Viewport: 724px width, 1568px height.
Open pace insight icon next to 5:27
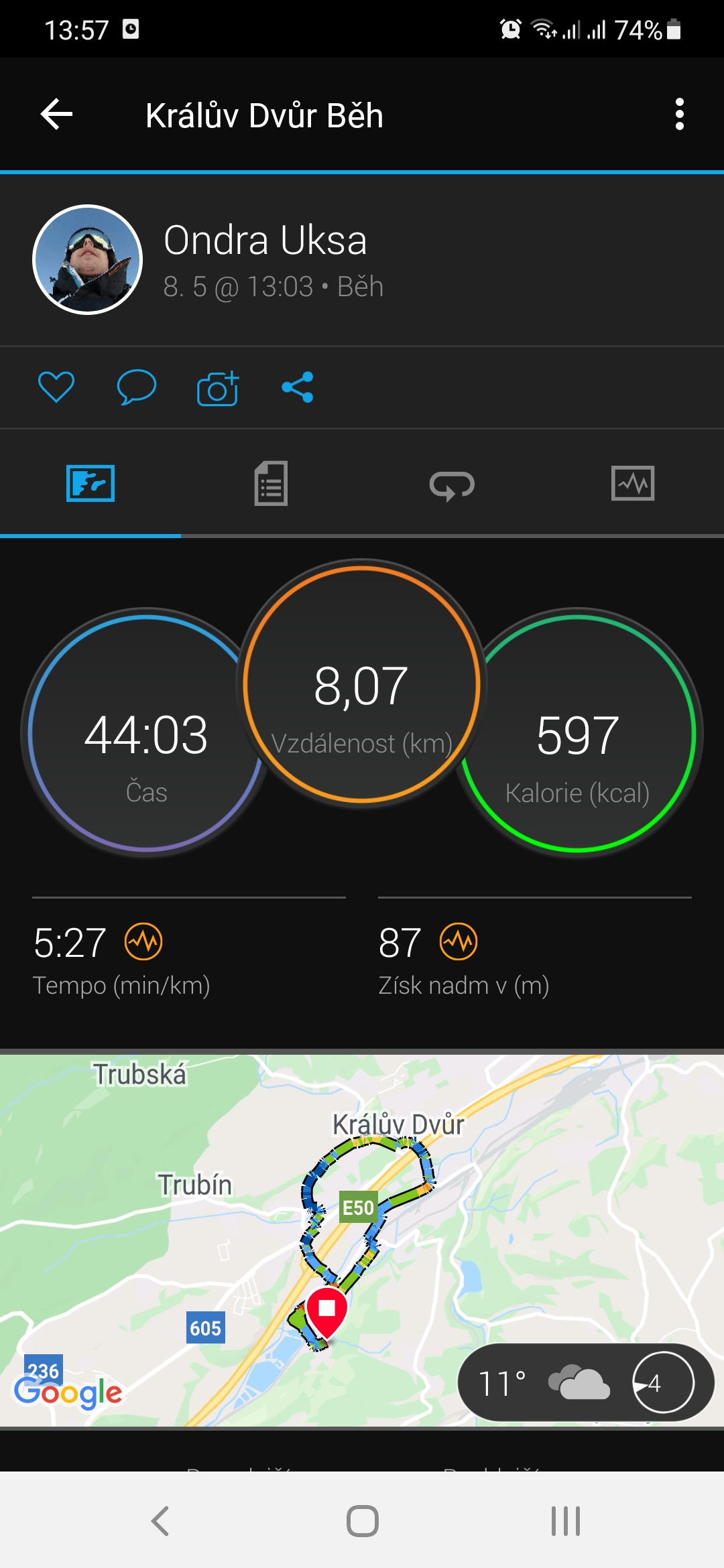143,941
